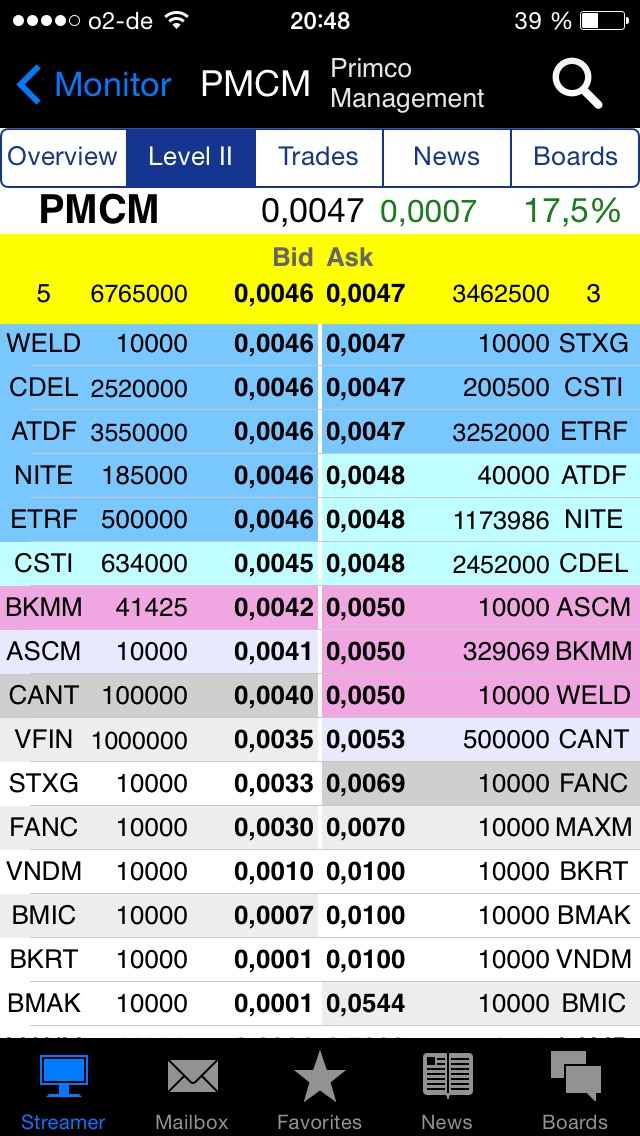
Task: Open Boards in the bottom bar
Action: [x=575, y=1090]
